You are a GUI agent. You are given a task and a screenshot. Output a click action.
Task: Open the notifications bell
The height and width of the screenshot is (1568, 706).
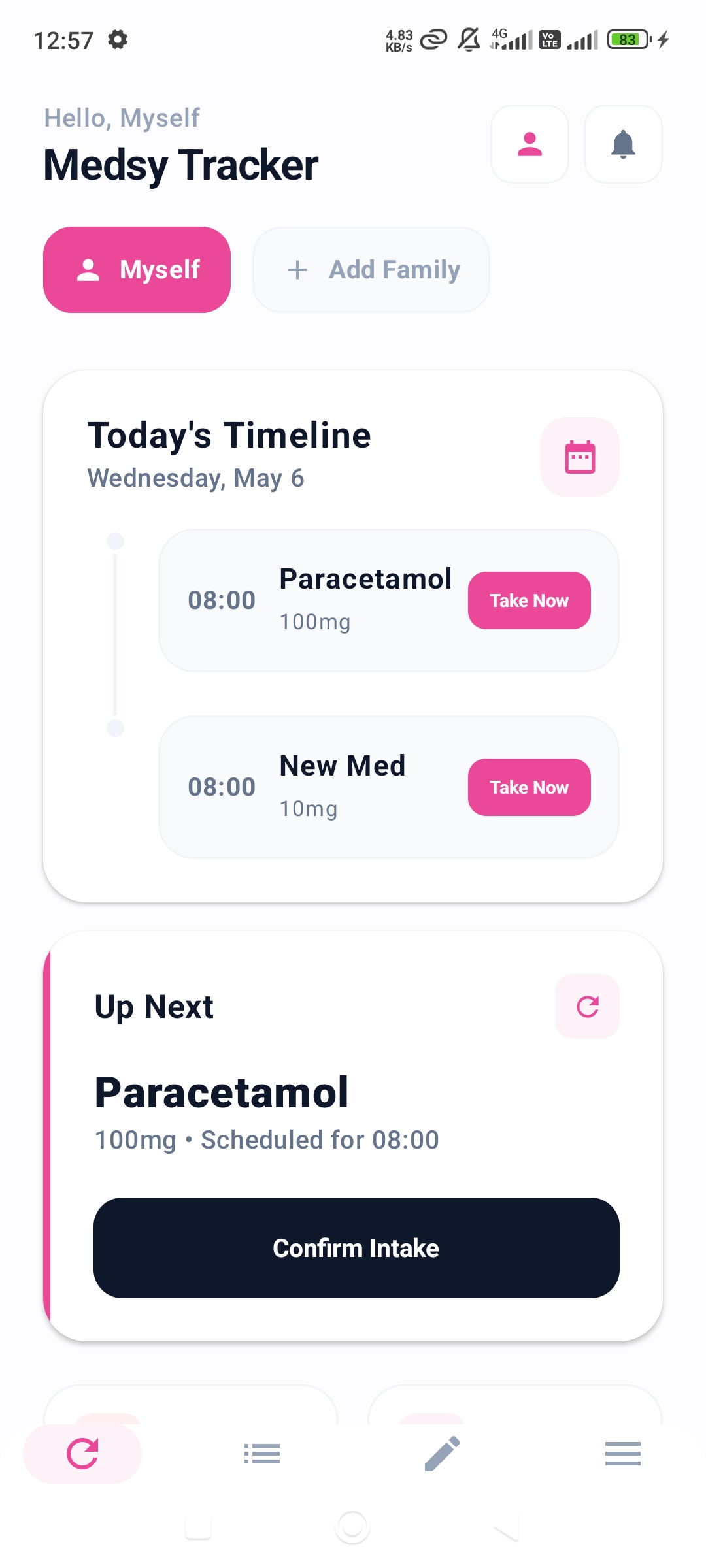click(x=623, y=144)
